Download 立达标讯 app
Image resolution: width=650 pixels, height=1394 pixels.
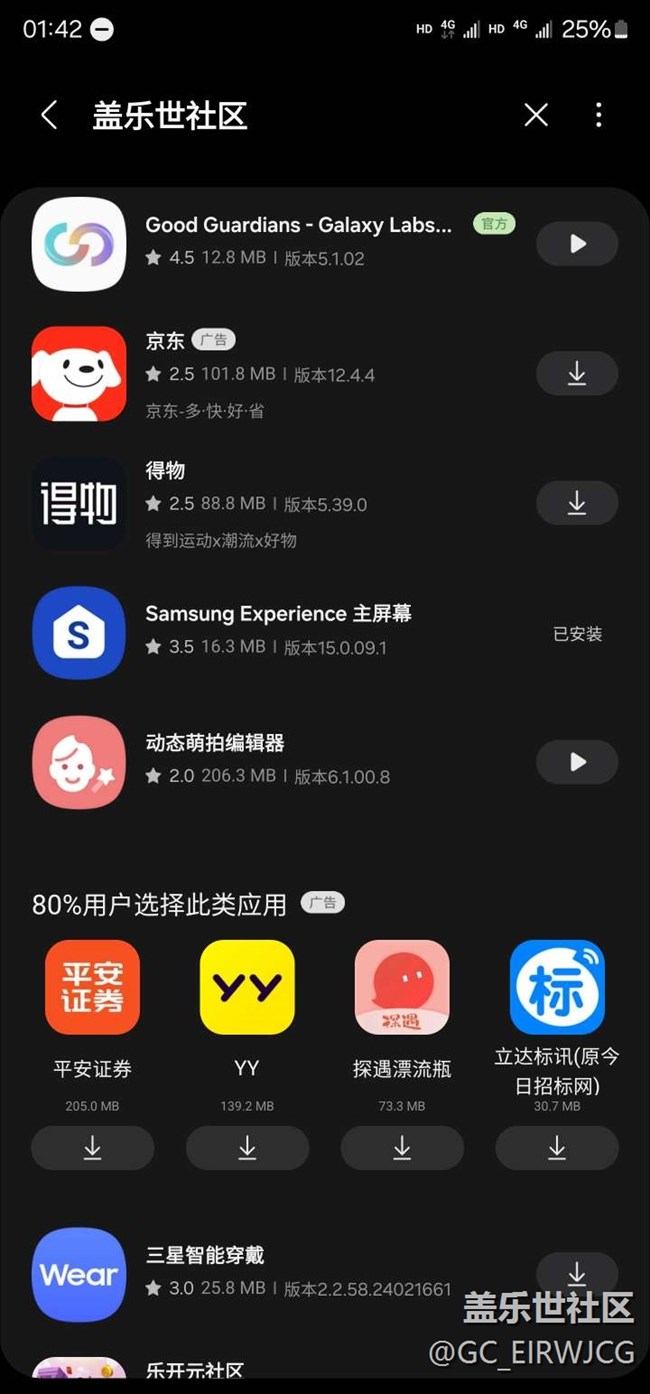[557, 1148]
